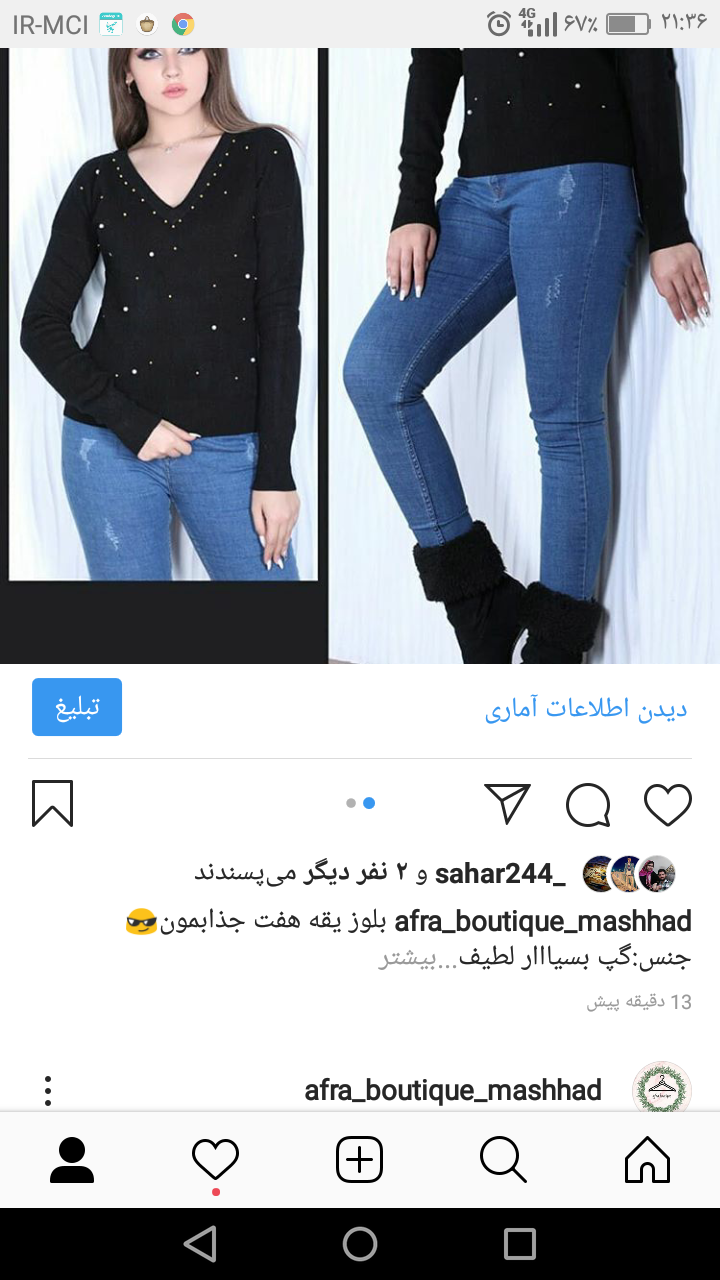Go to the phone home screen

360,1244
